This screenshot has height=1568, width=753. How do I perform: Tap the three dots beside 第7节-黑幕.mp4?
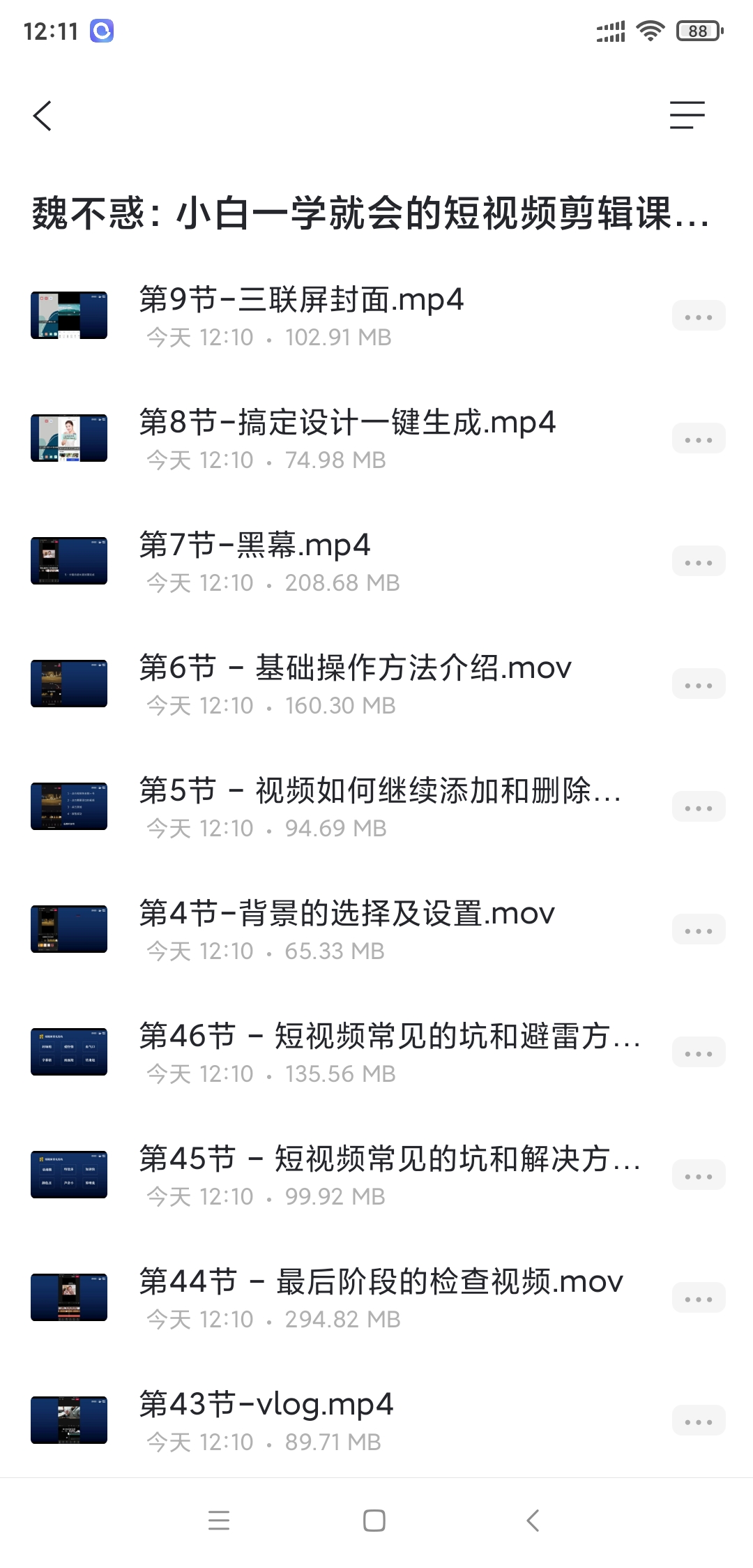699,561
